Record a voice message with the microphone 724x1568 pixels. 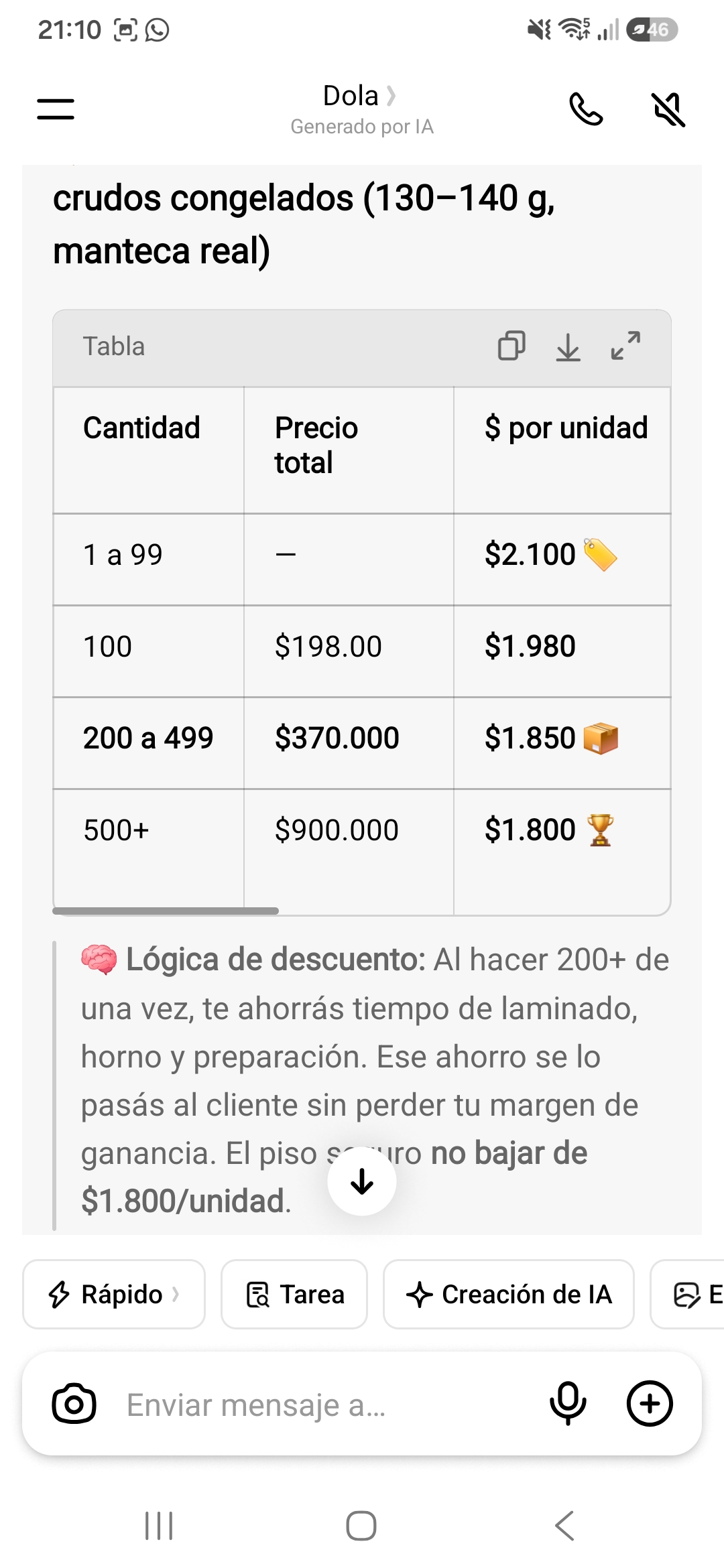pyautogui.click(x=568, y=1404)
